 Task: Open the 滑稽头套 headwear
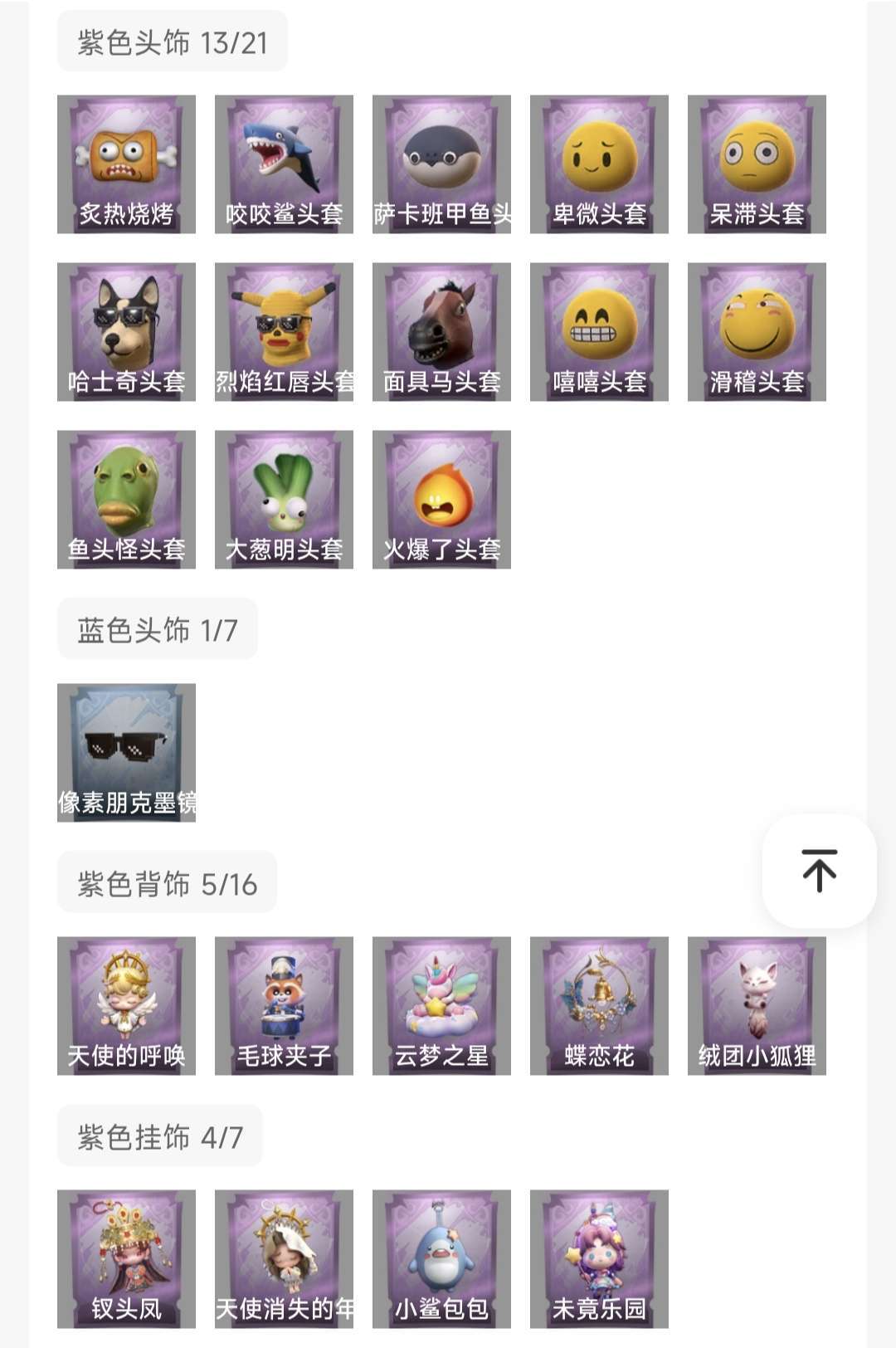pyautogui.click(x=755, y=330)
